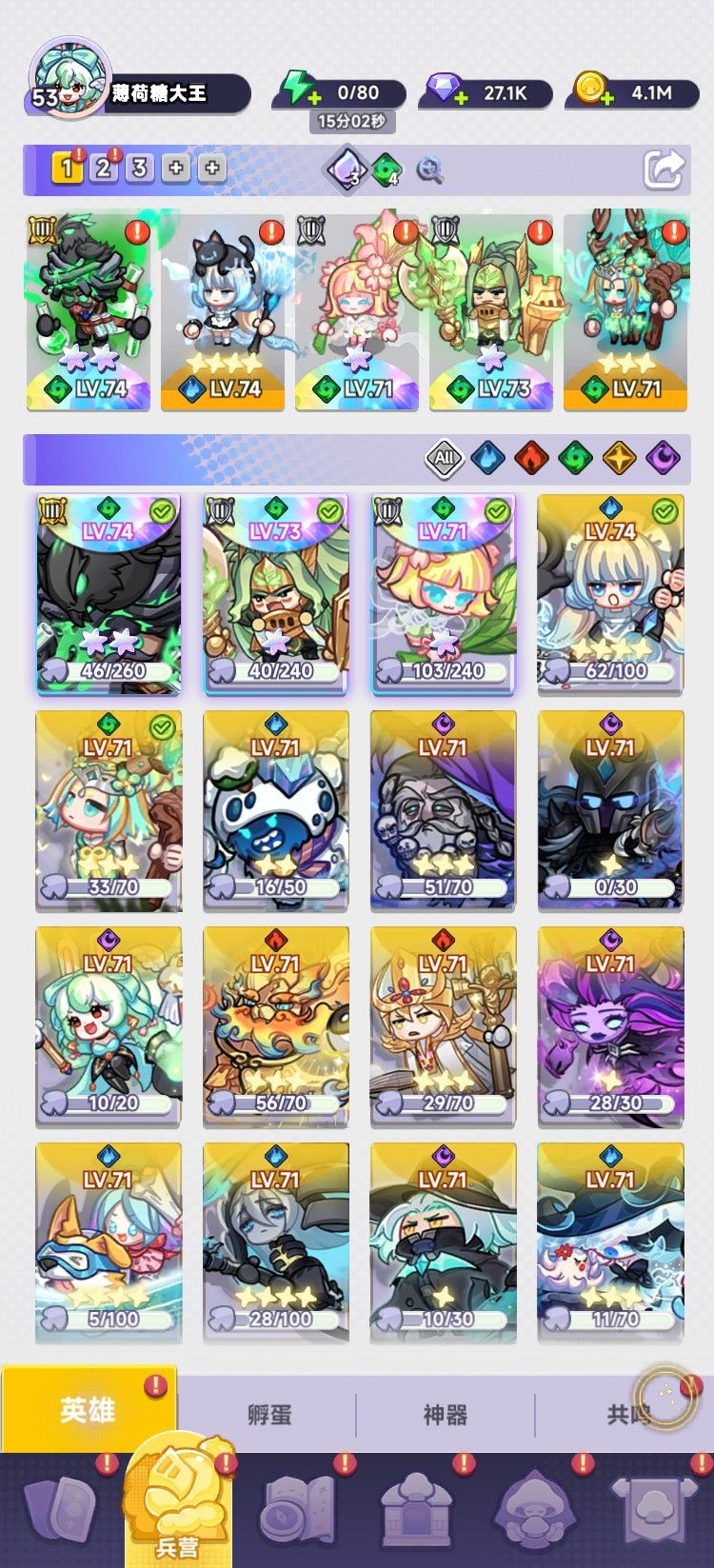This screenshot has width=714, height=1568.
Task: Switch to team preset 3
Action: pos(140,169)
